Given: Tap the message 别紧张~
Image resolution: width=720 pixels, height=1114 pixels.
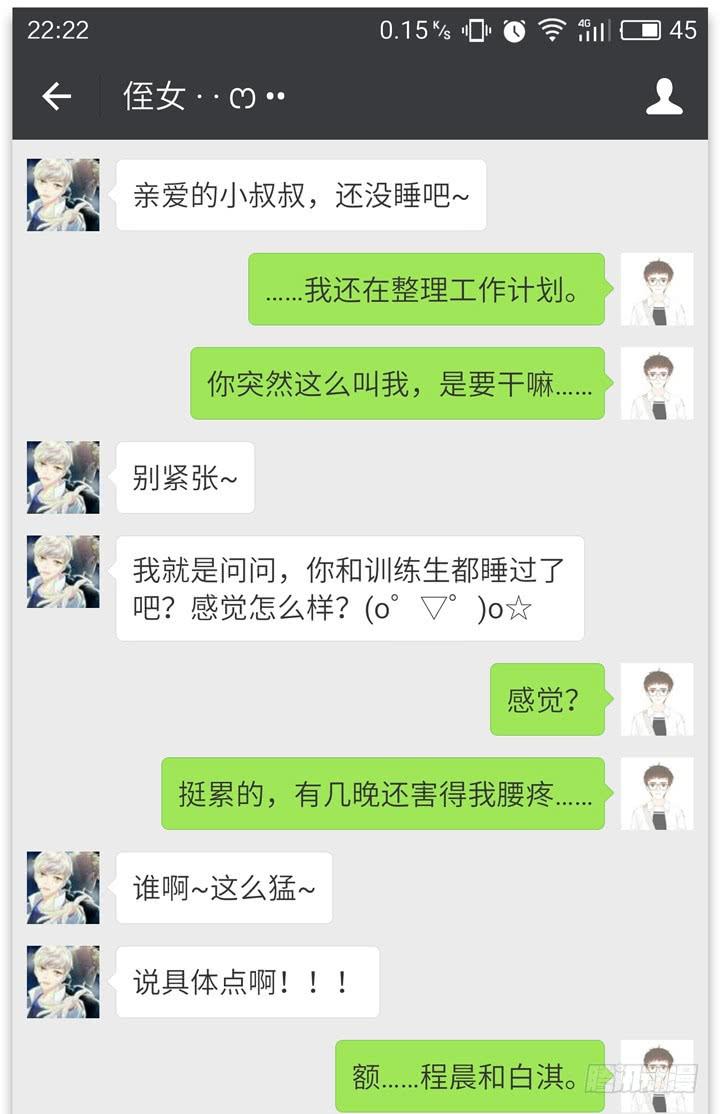Looking at the screenshot, I should coord(184,477).
